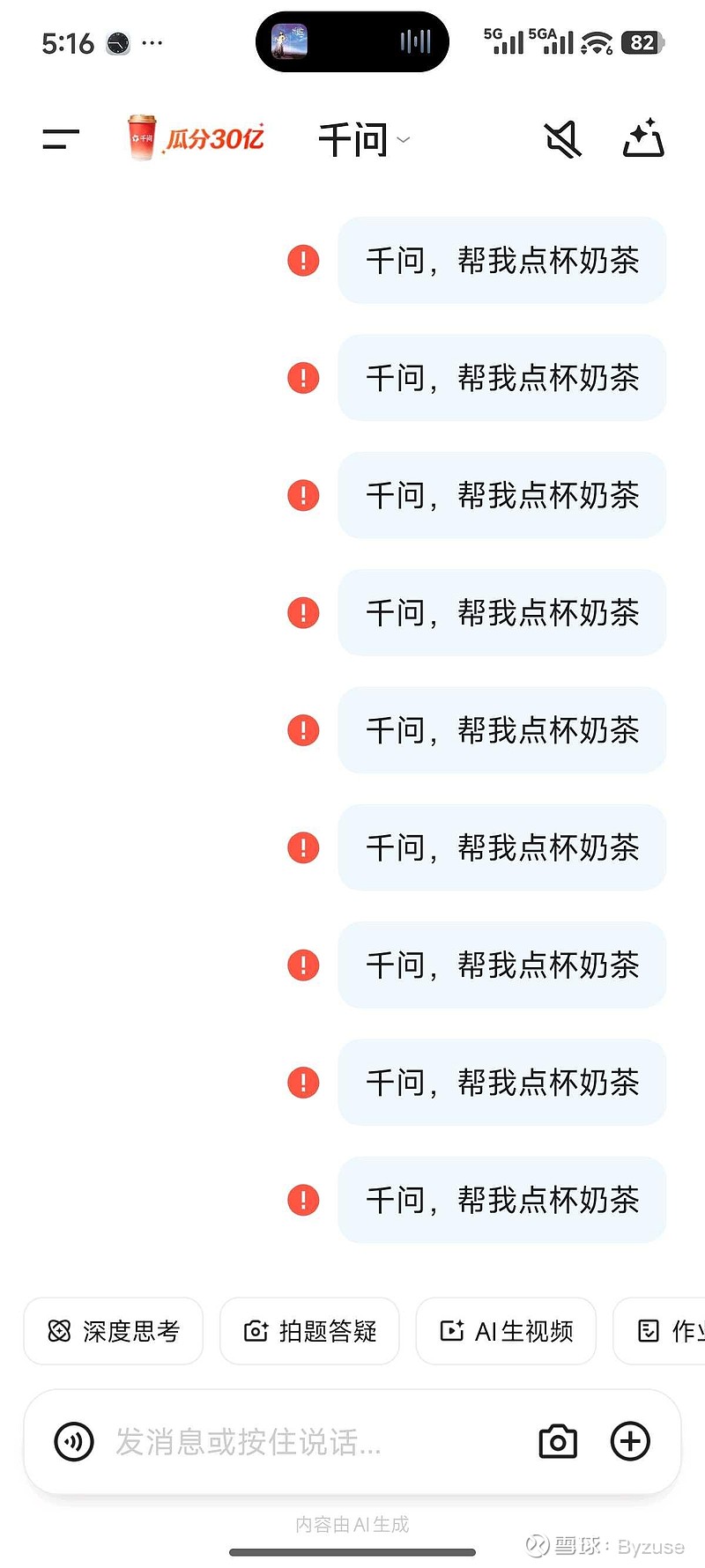Choose the AI生视频 chip
This screenshot has height=1568, width=705.
[x=506, y=1331]
